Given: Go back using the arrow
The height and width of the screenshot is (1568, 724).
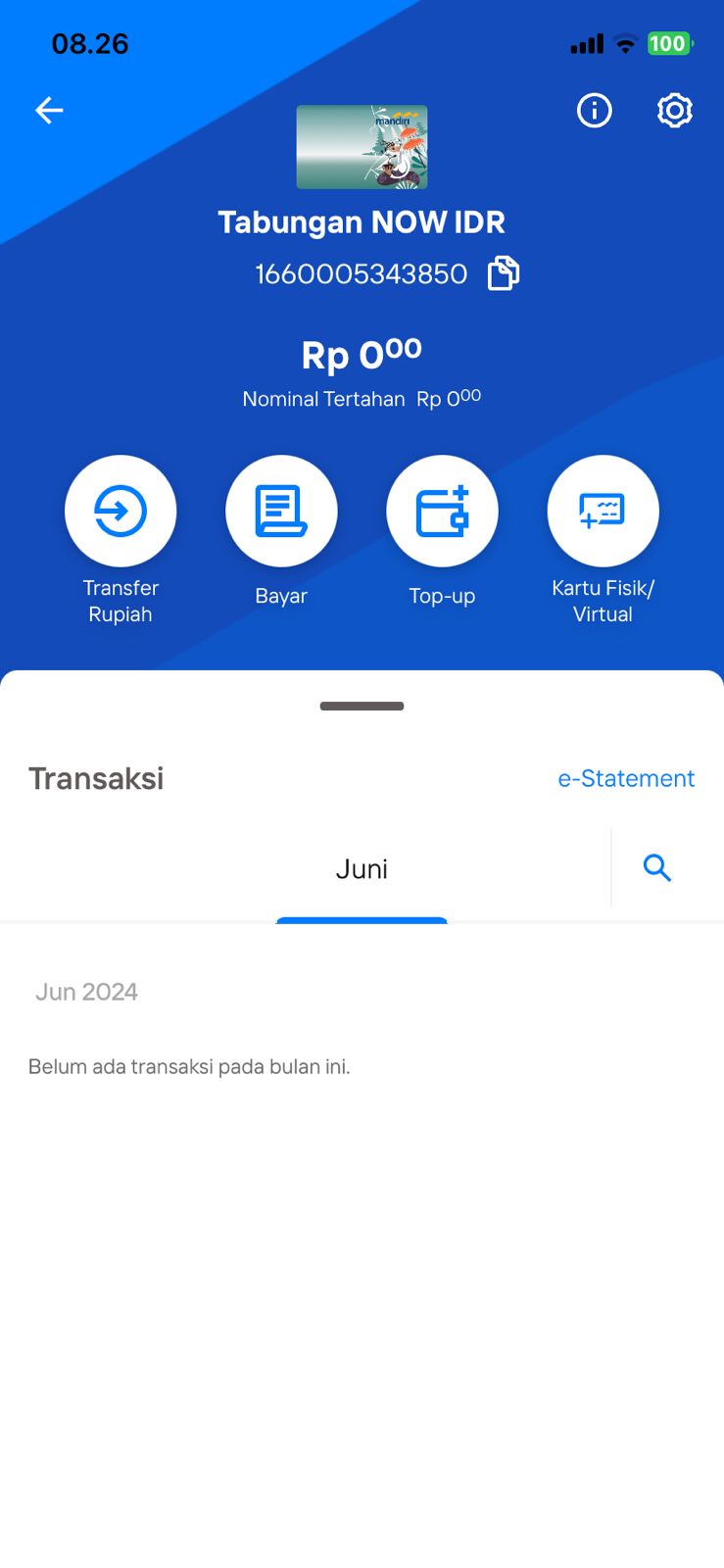Looking at the screenshot, I should [49, 111].
